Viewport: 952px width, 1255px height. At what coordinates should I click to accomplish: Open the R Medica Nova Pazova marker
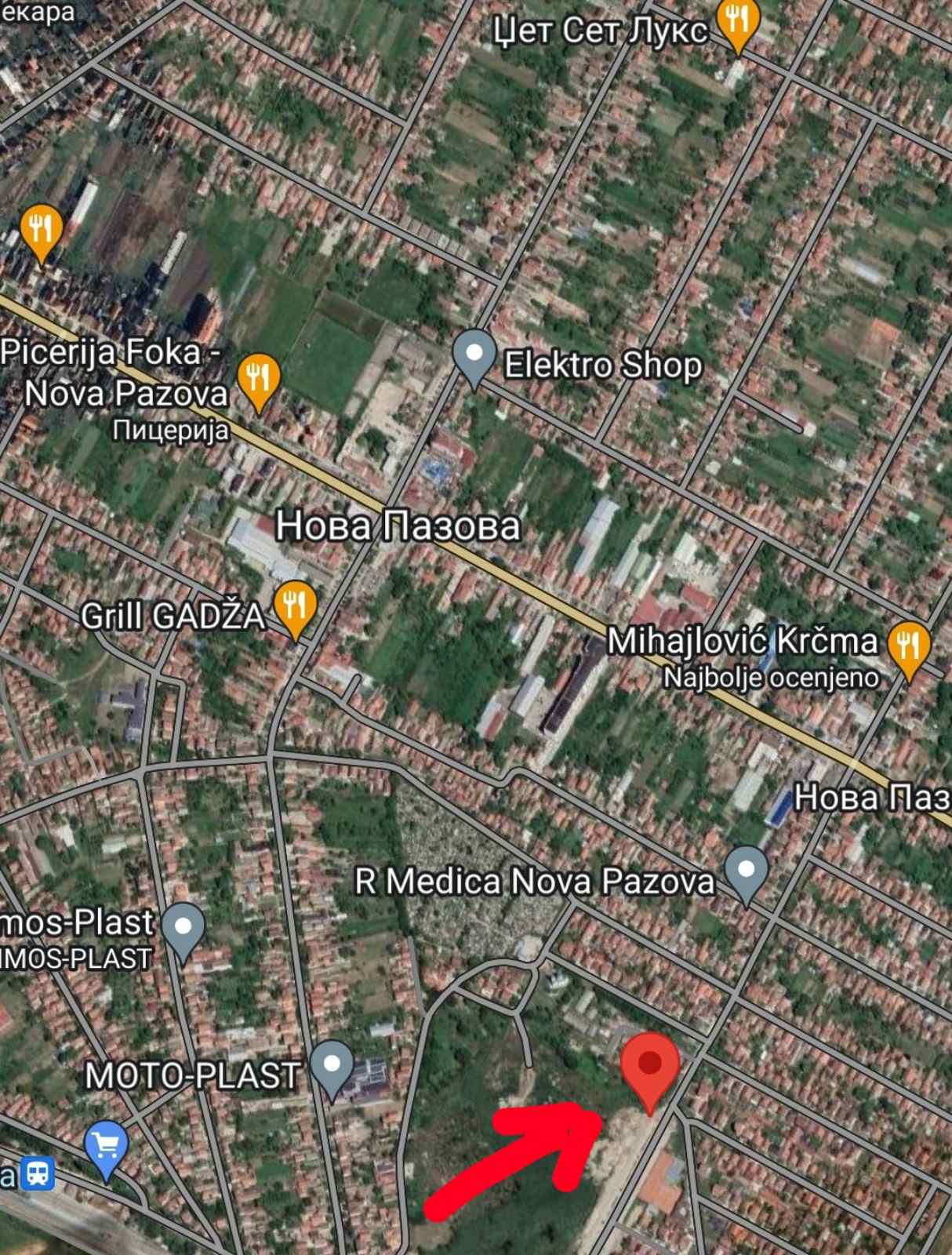coord(745,871)
